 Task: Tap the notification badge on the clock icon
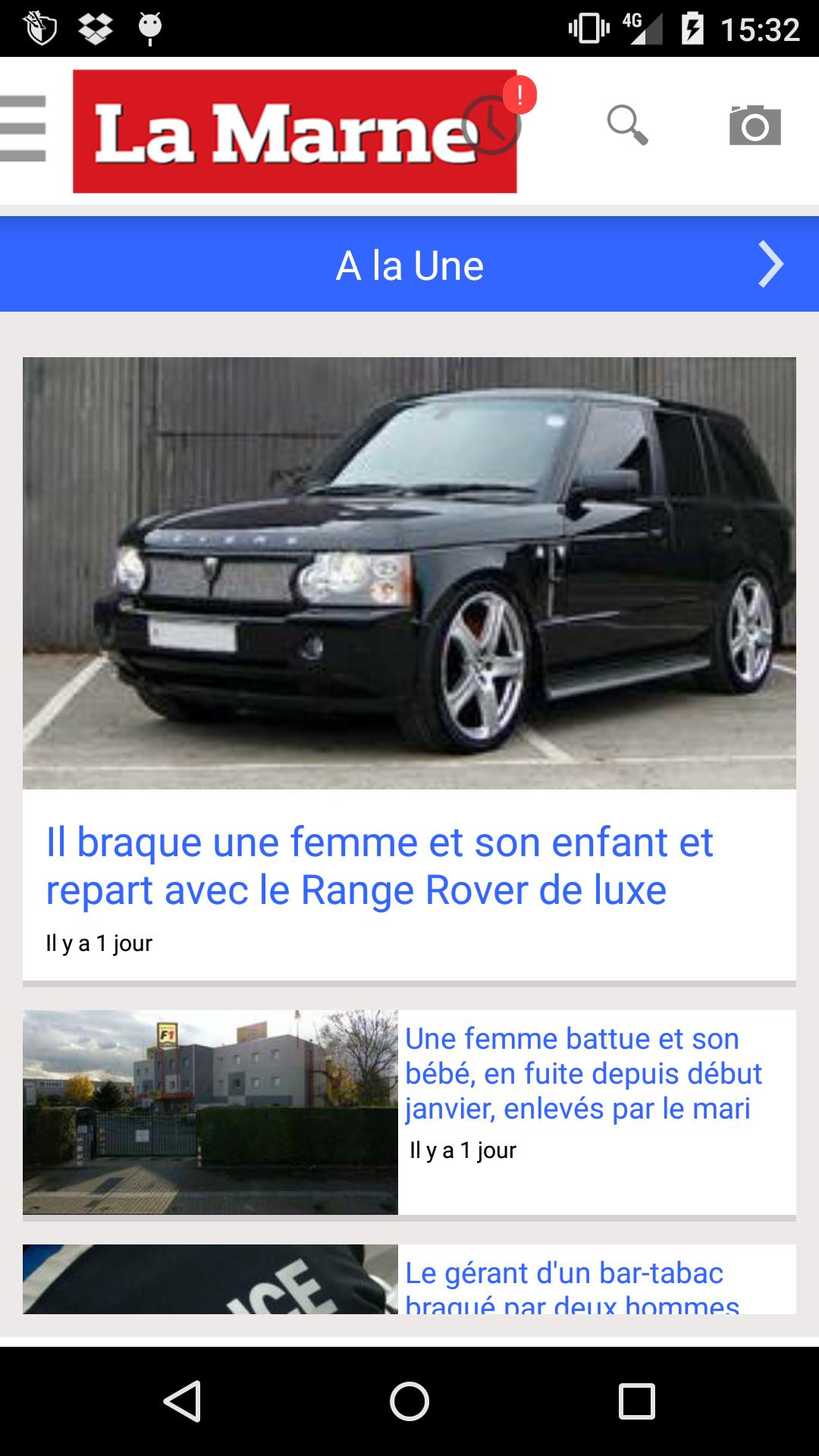click(519, 93)
